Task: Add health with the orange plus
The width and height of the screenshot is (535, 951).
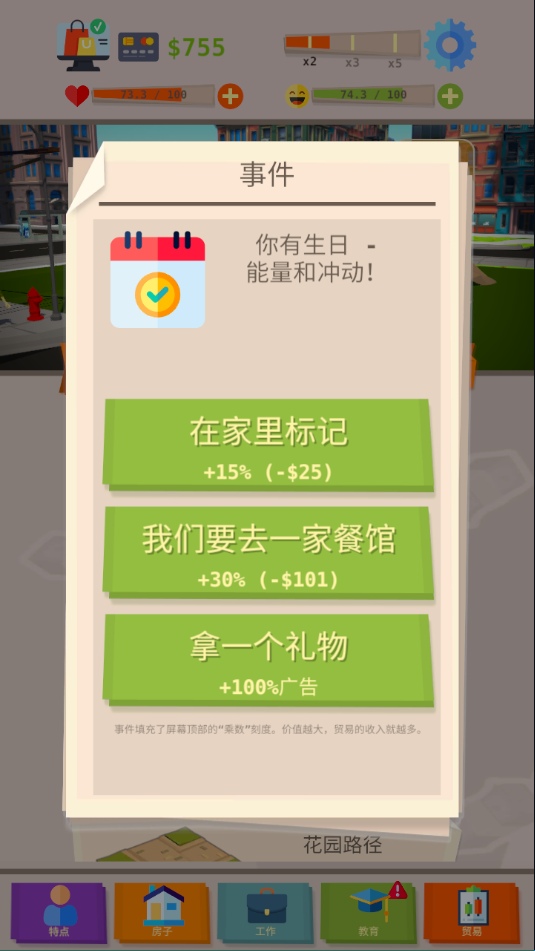Action: point(230,96)
